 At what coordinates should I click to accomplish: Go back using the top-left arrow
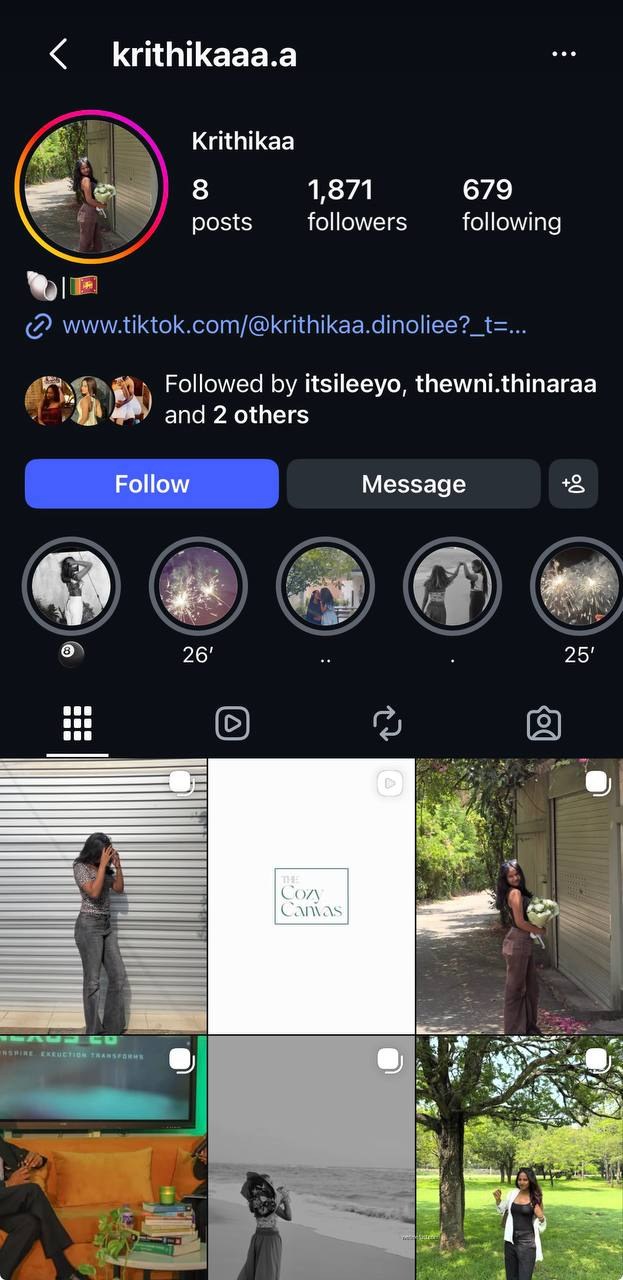click(x=58, y=55)
